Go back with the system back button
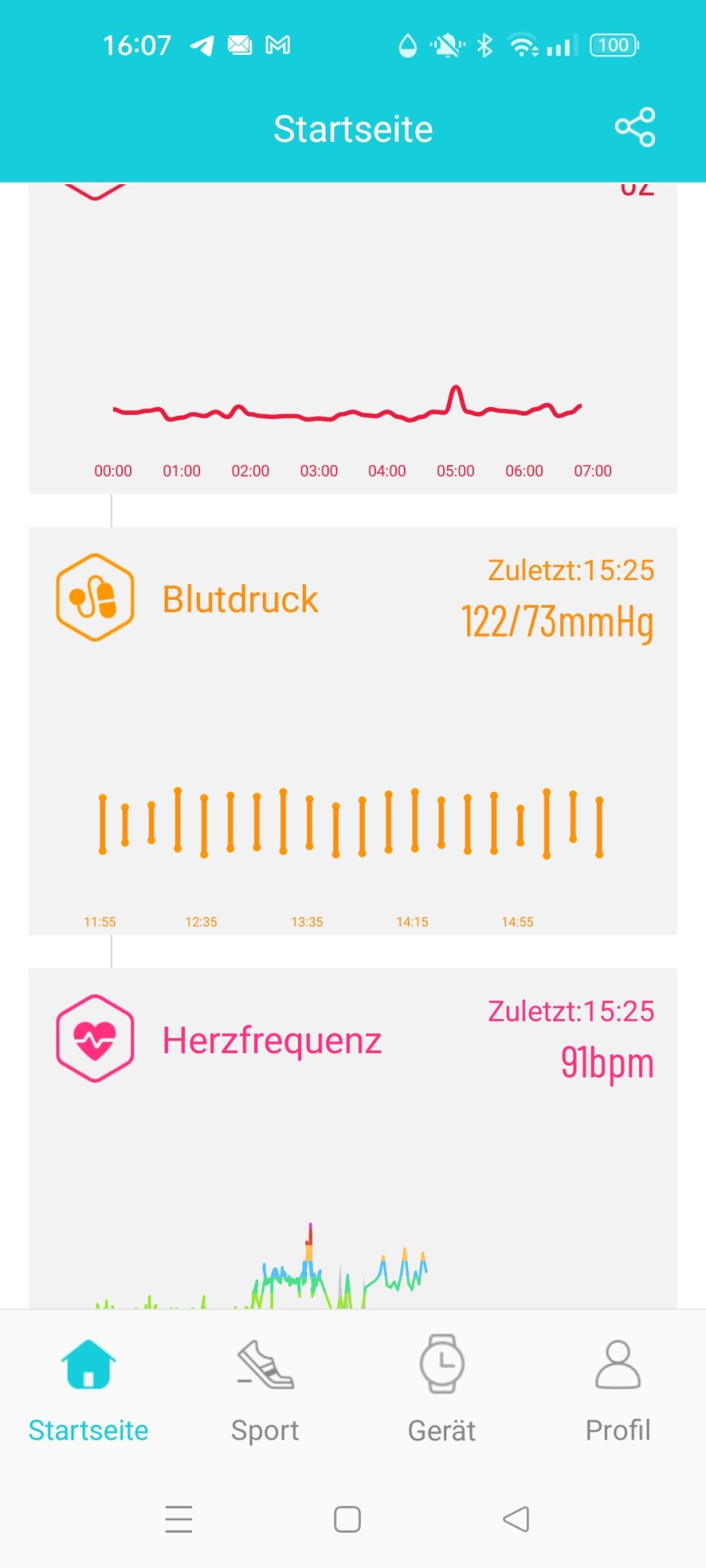706x1568 pixels. click(516, 1519)
